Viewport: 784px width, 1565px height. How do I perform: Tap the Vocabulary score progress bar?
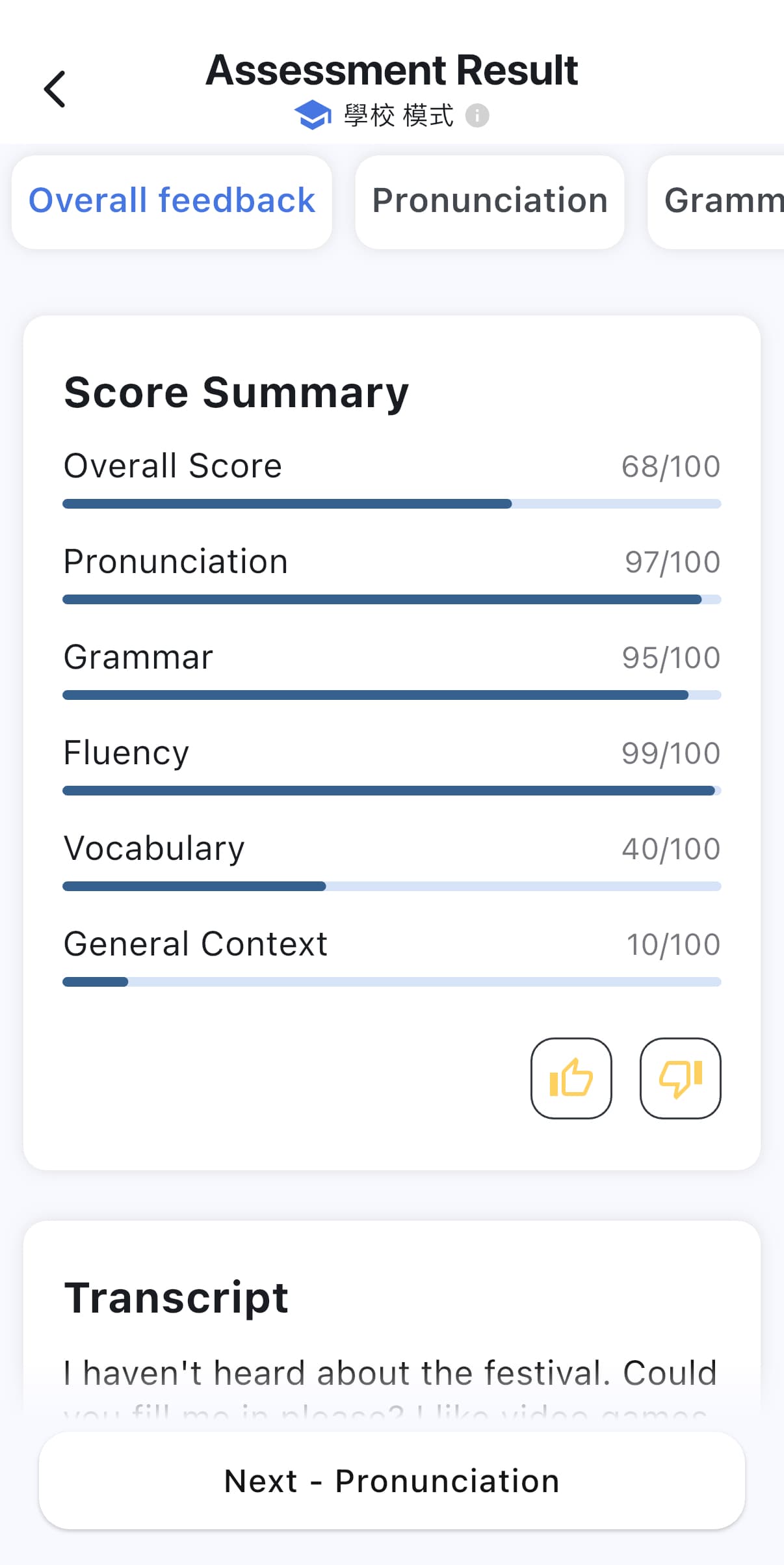click(391, 886)
